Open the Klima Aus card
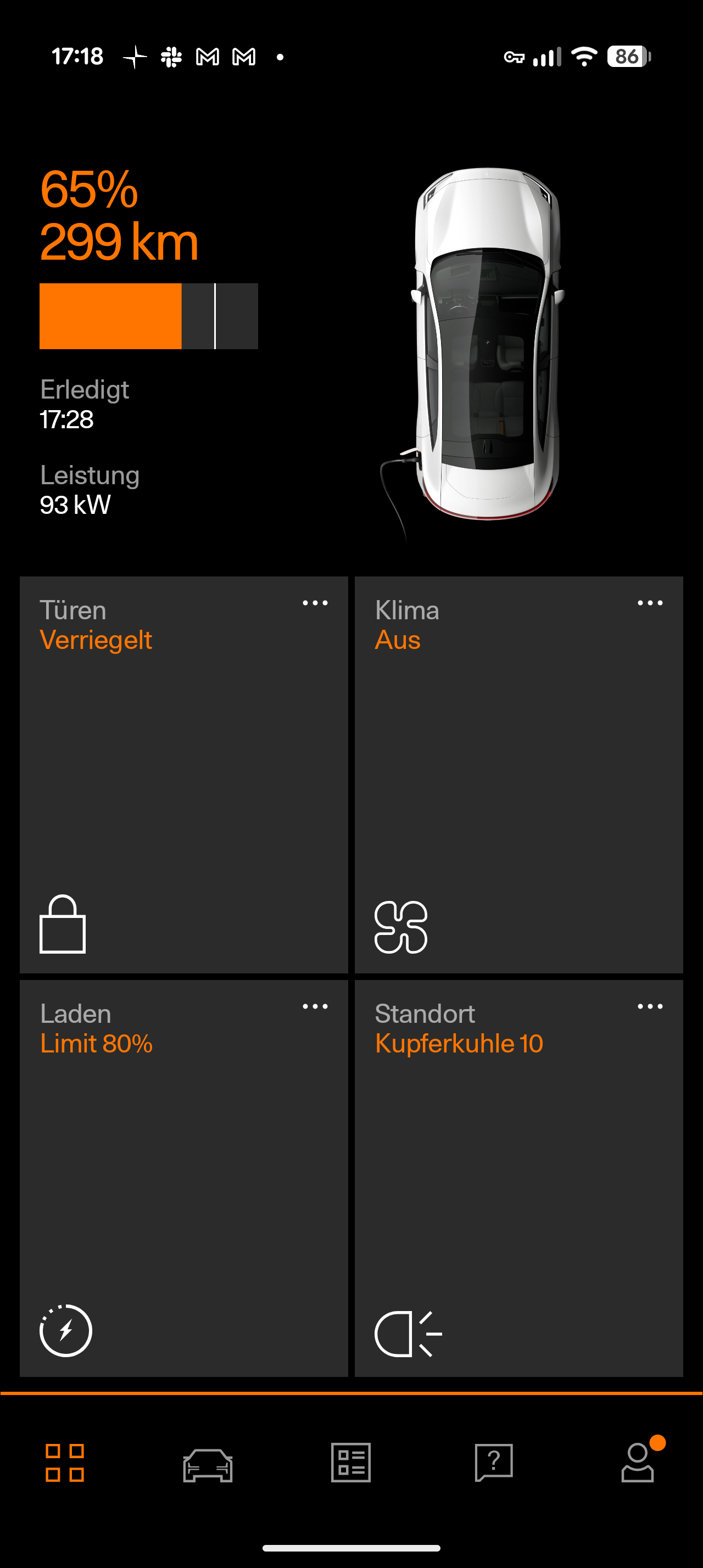The image size is (703, 1568). [x=518, y=761]
